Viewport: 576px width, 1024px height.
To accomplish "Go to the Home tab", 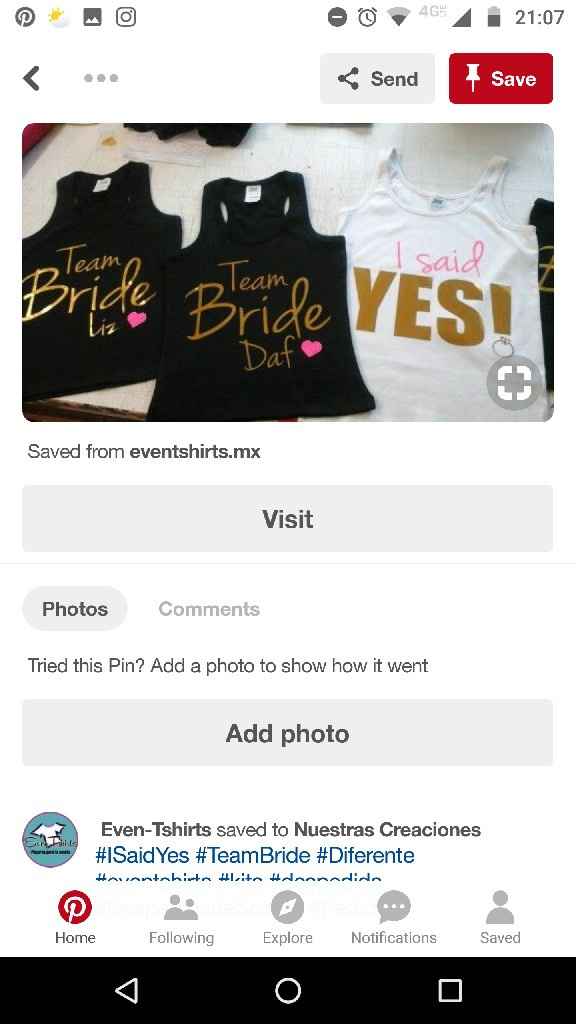I will click(75, 917).
